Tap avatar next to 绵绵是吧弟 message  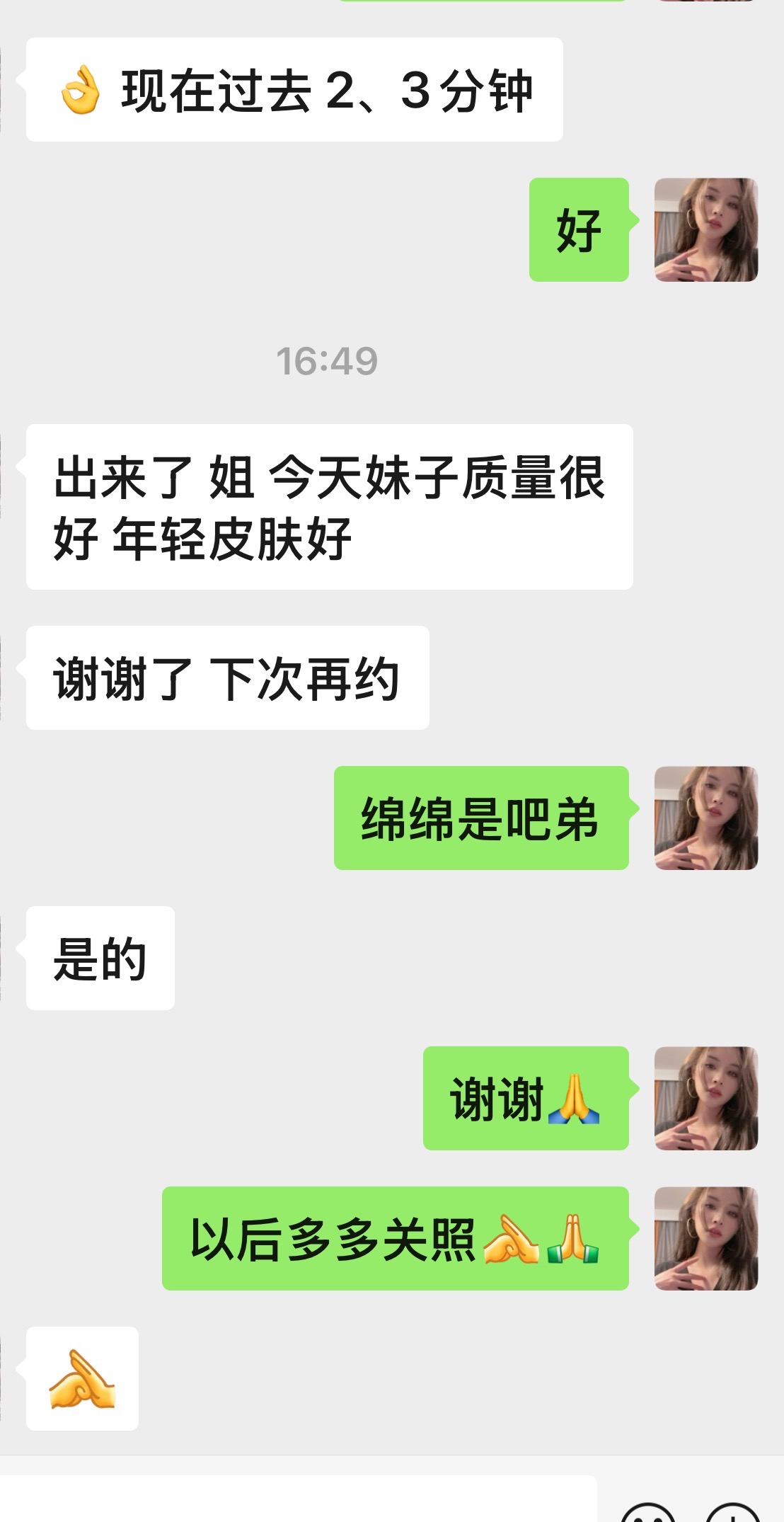point(705,818)
